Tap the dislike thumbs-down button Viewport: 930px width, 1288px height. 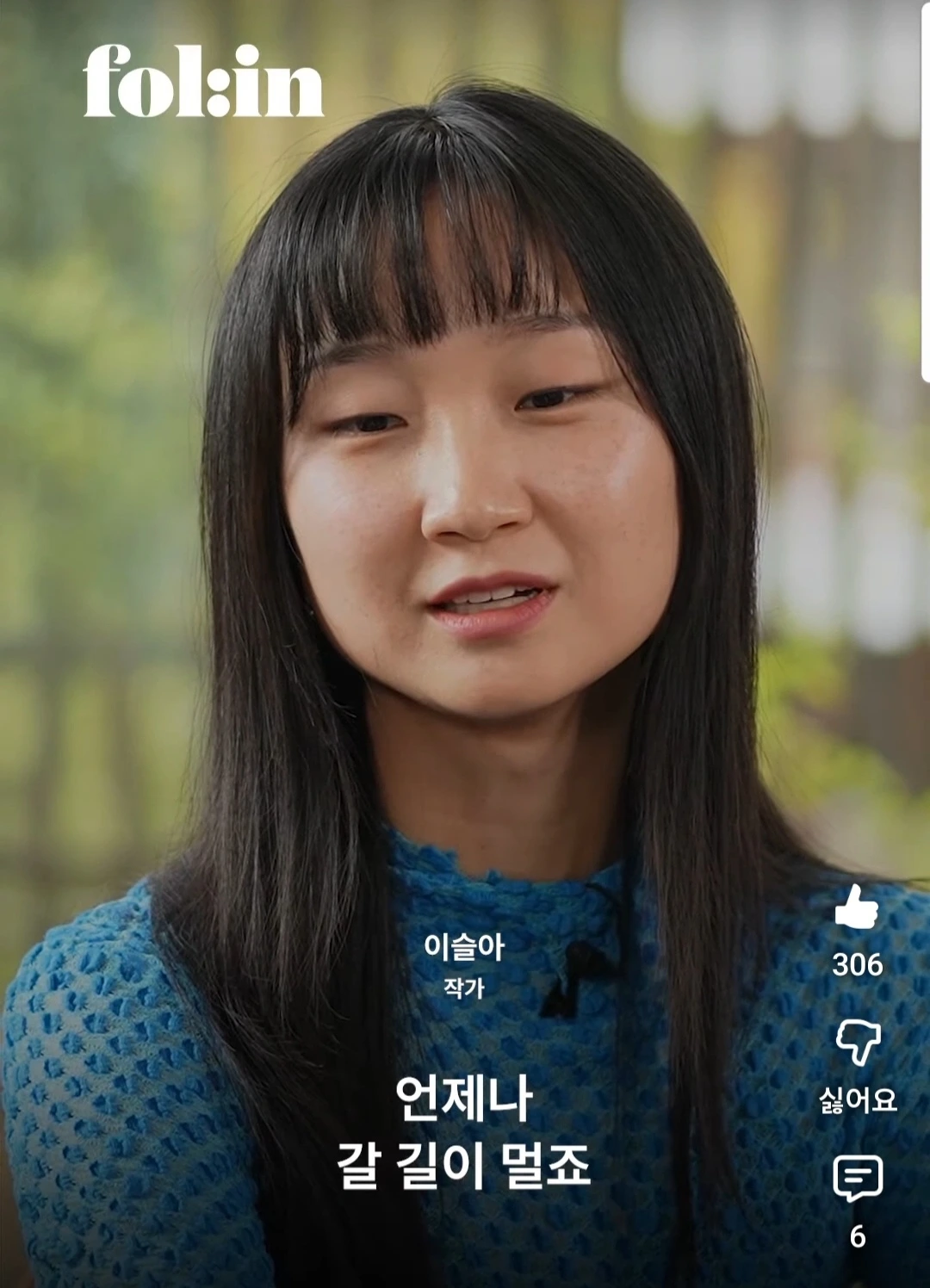click(x=858, y=1043)
